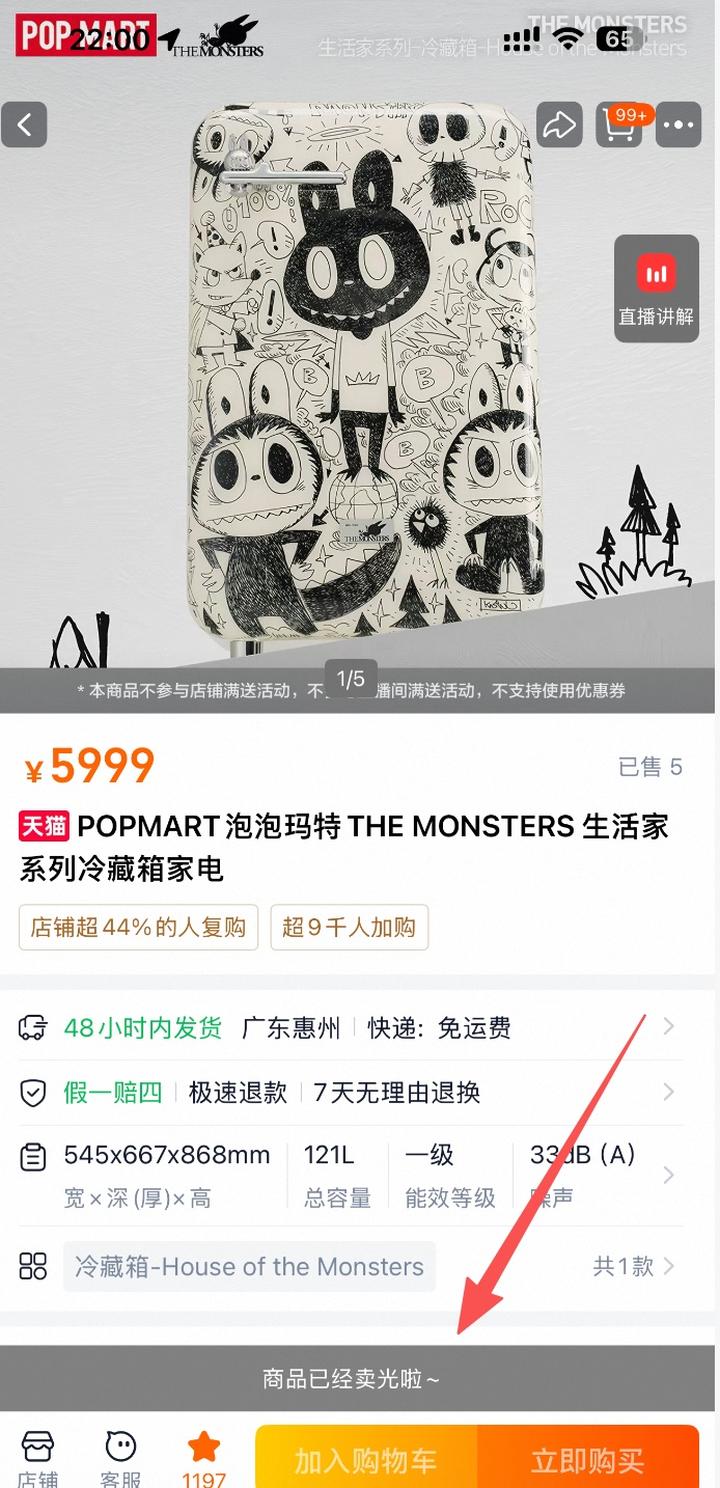Open the shopping cart icon
The width and height of the screenshot is (720, 1488).
[621, 125]
